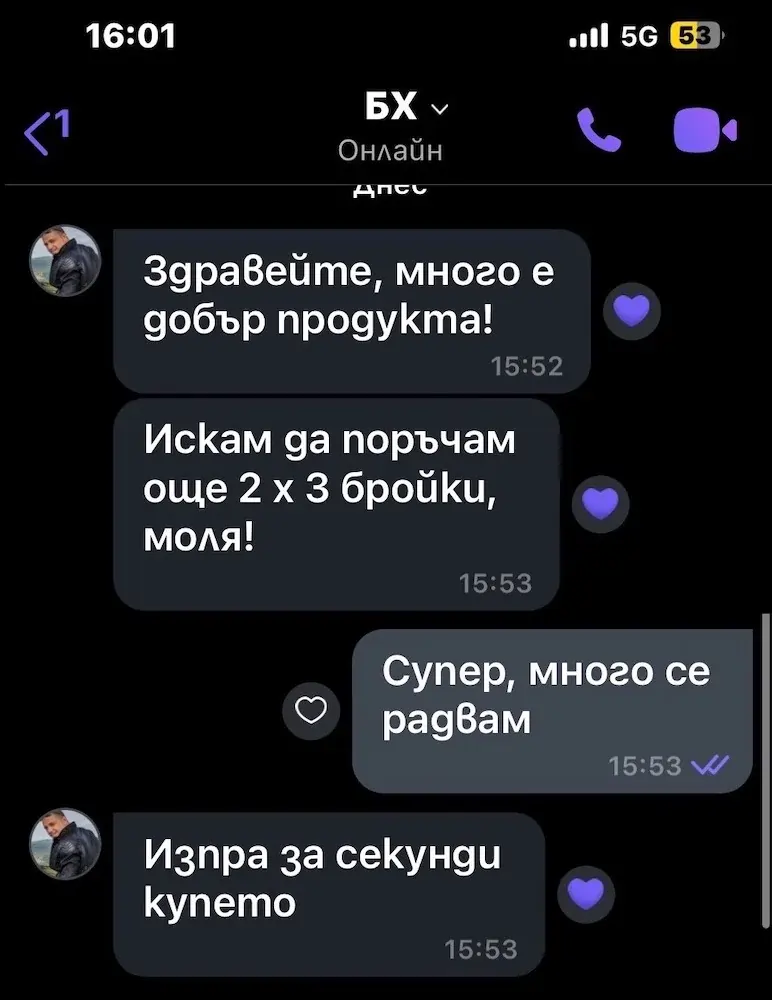Start a voice call with БХ

tap(597, 130)
